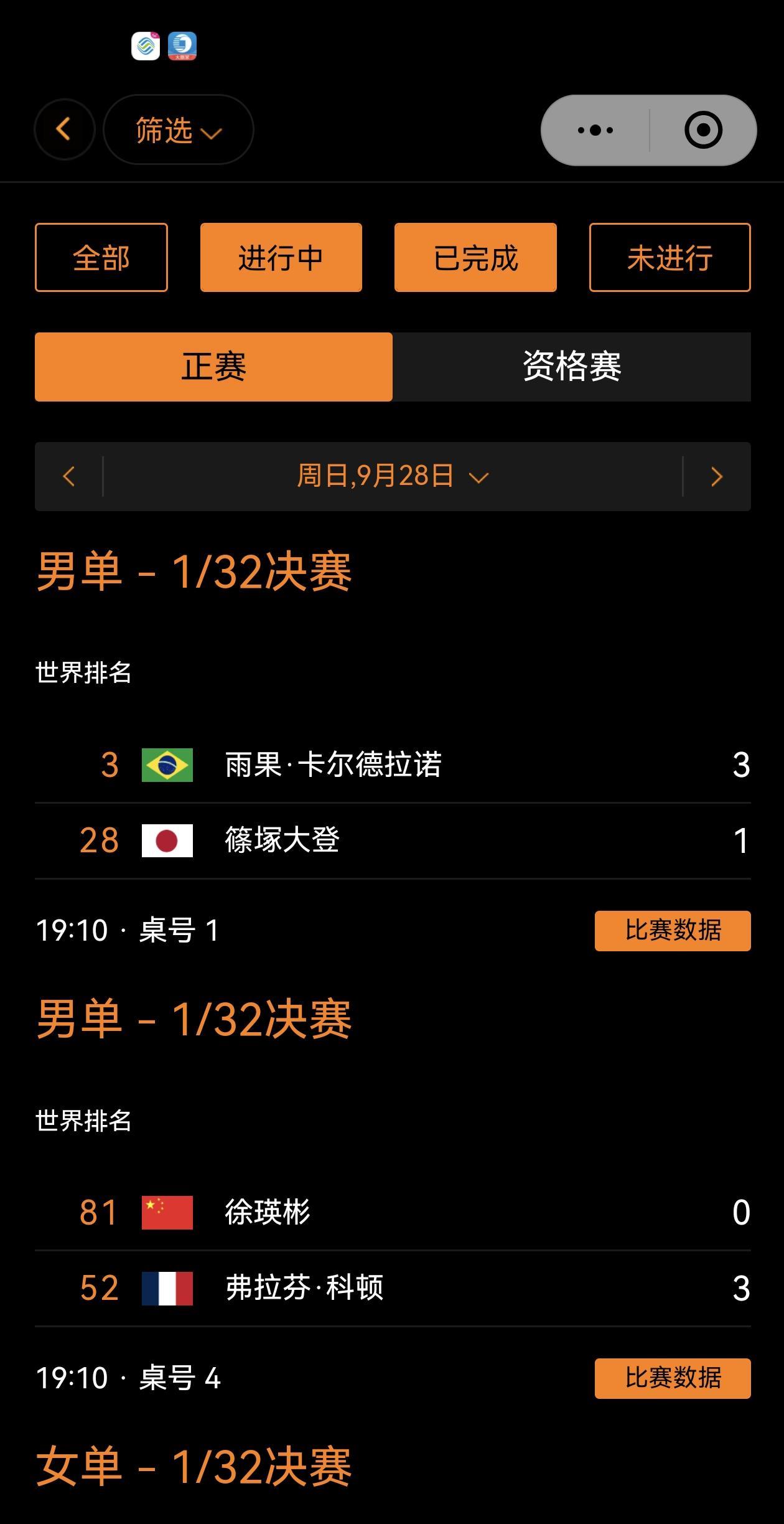Open the mini program three-dot menu

pos(595,130)
